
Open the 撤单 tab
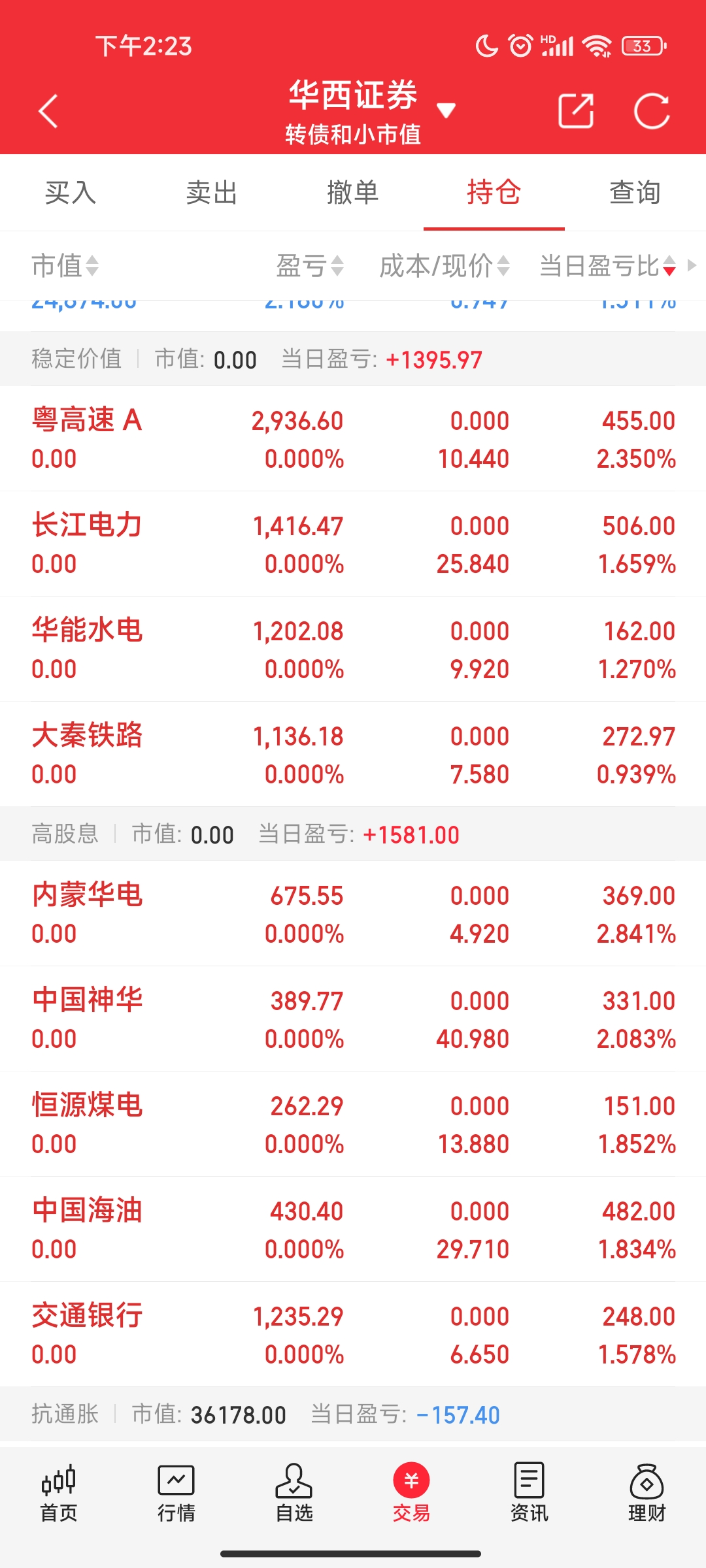pos(353,193)
